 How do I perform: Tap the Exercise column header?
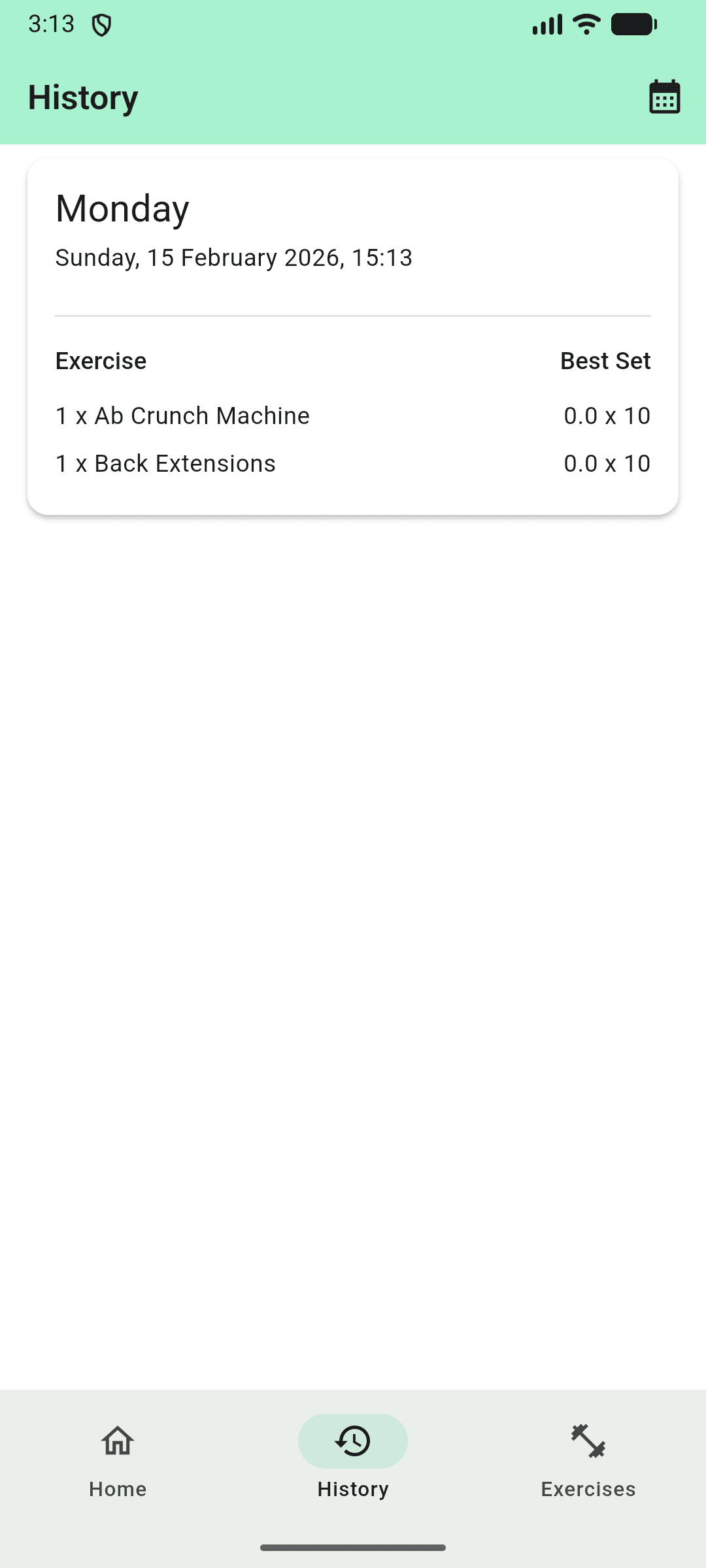[x=100, y=360]
